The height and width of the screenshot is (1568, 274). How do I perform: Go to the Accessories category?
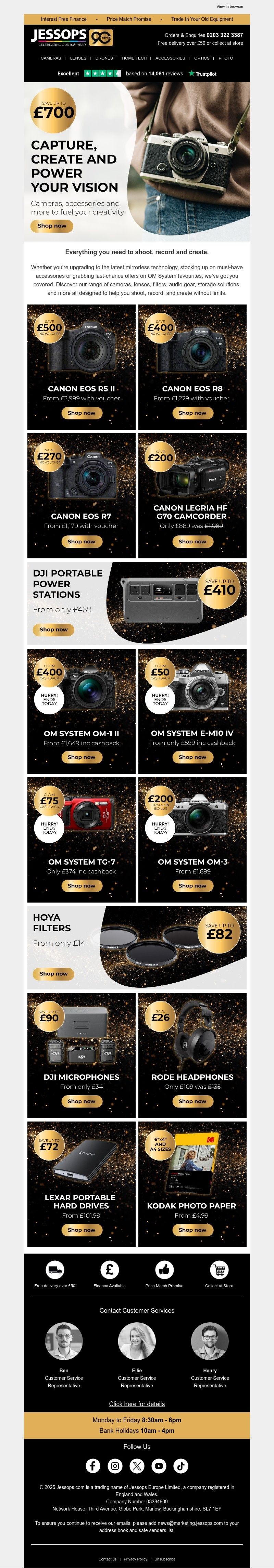(x=170, y=59)
